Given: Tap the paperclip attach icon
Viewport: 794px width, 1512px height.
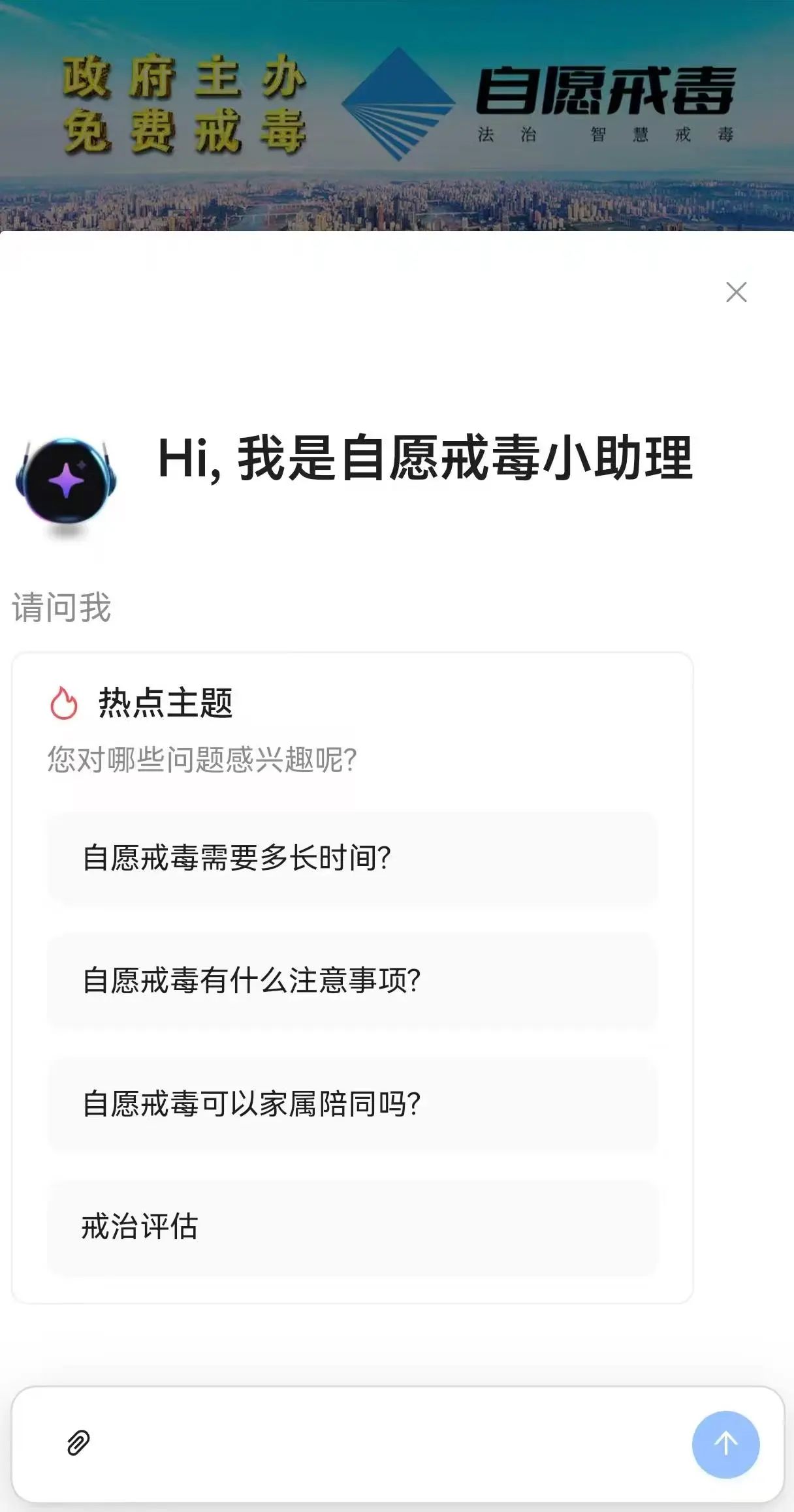Looking at the screenshot, I should (x=78, y=1443).
